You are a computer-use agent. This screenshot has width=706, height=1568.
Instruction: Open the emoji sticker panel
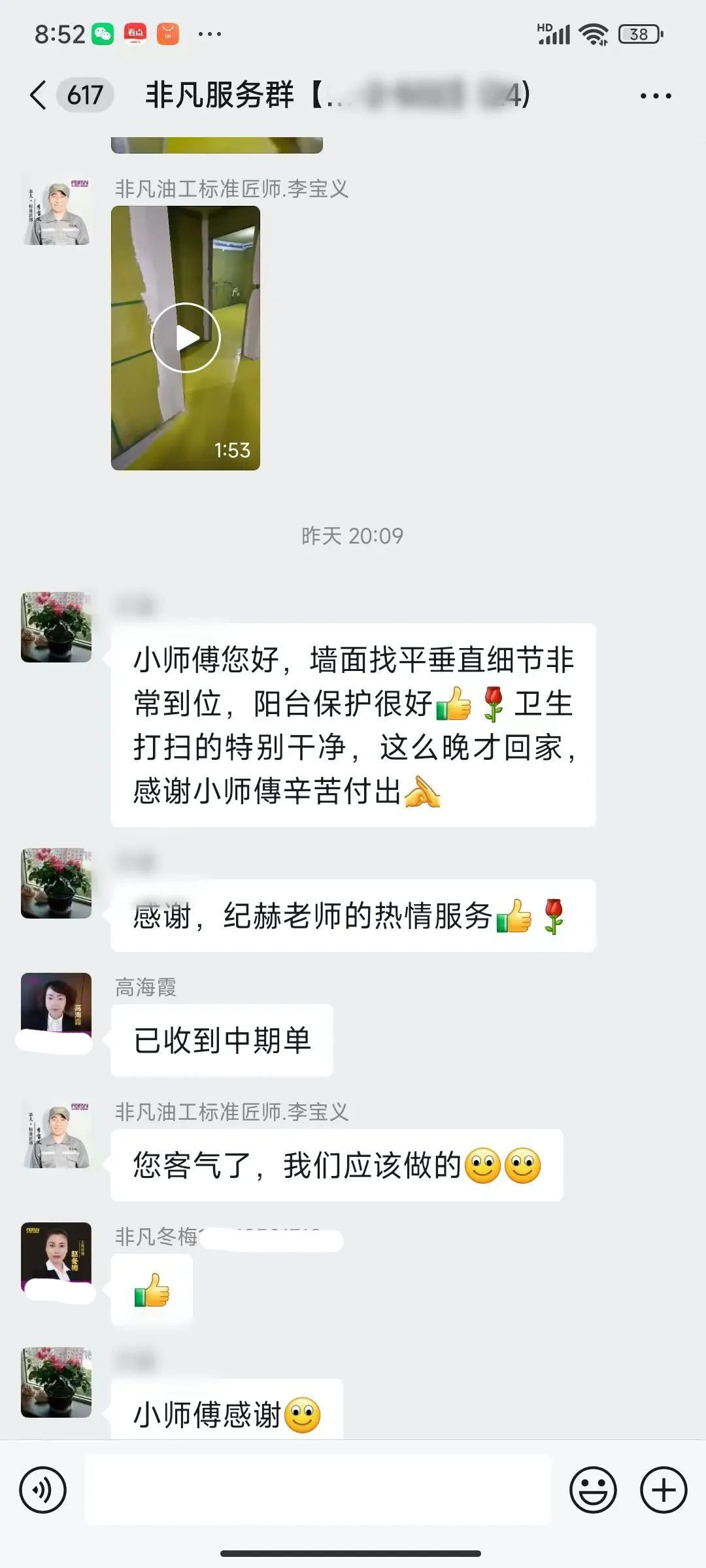(593, 1490)
